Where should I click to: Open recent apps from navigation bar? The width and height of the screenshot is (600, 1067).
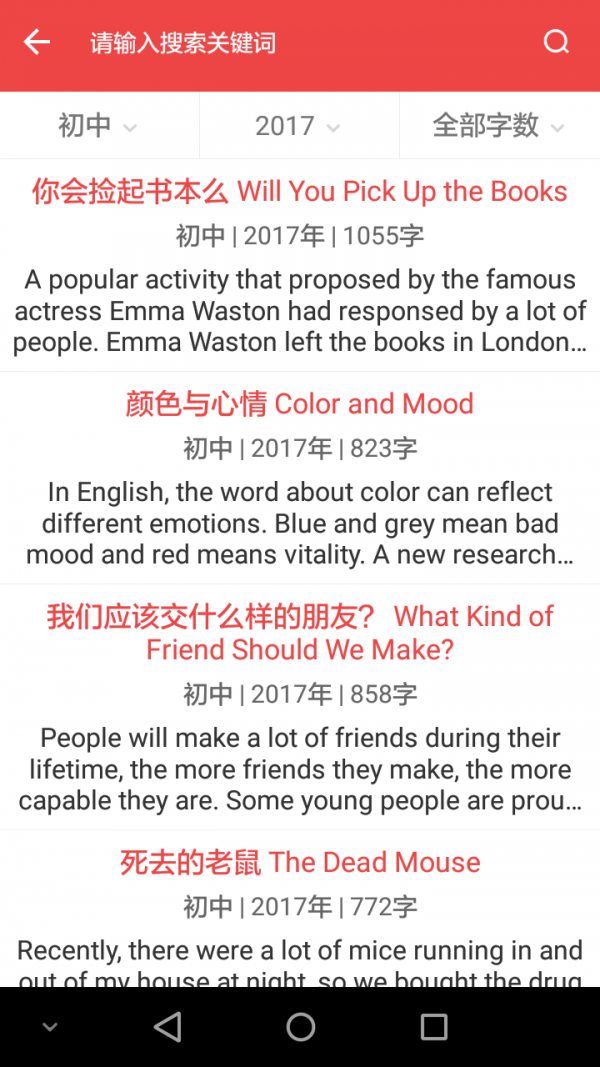(x=433, y=1026)
